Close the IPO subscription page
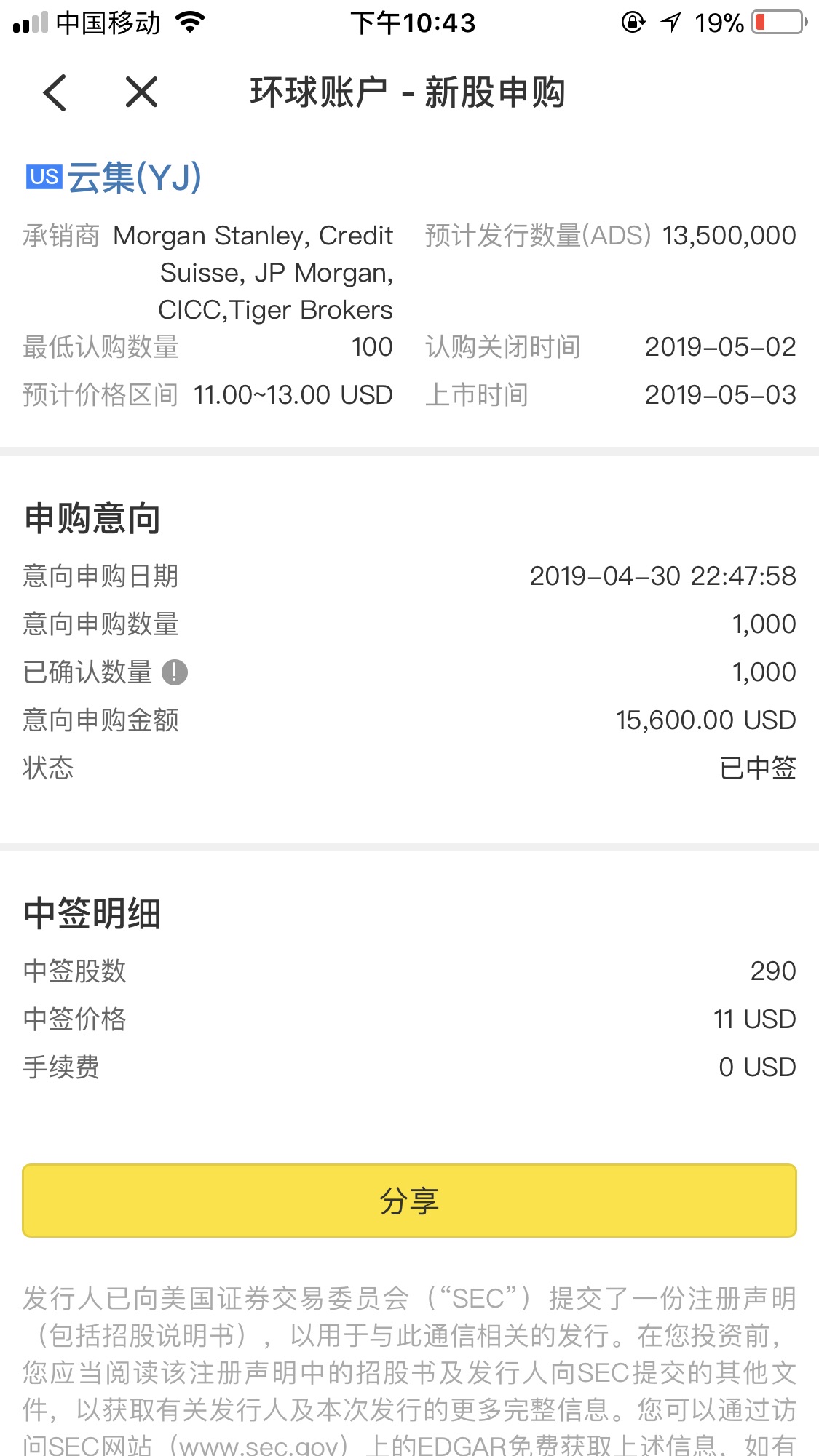This screenshot has width=819, height=1456. click(x=141, y=92)
